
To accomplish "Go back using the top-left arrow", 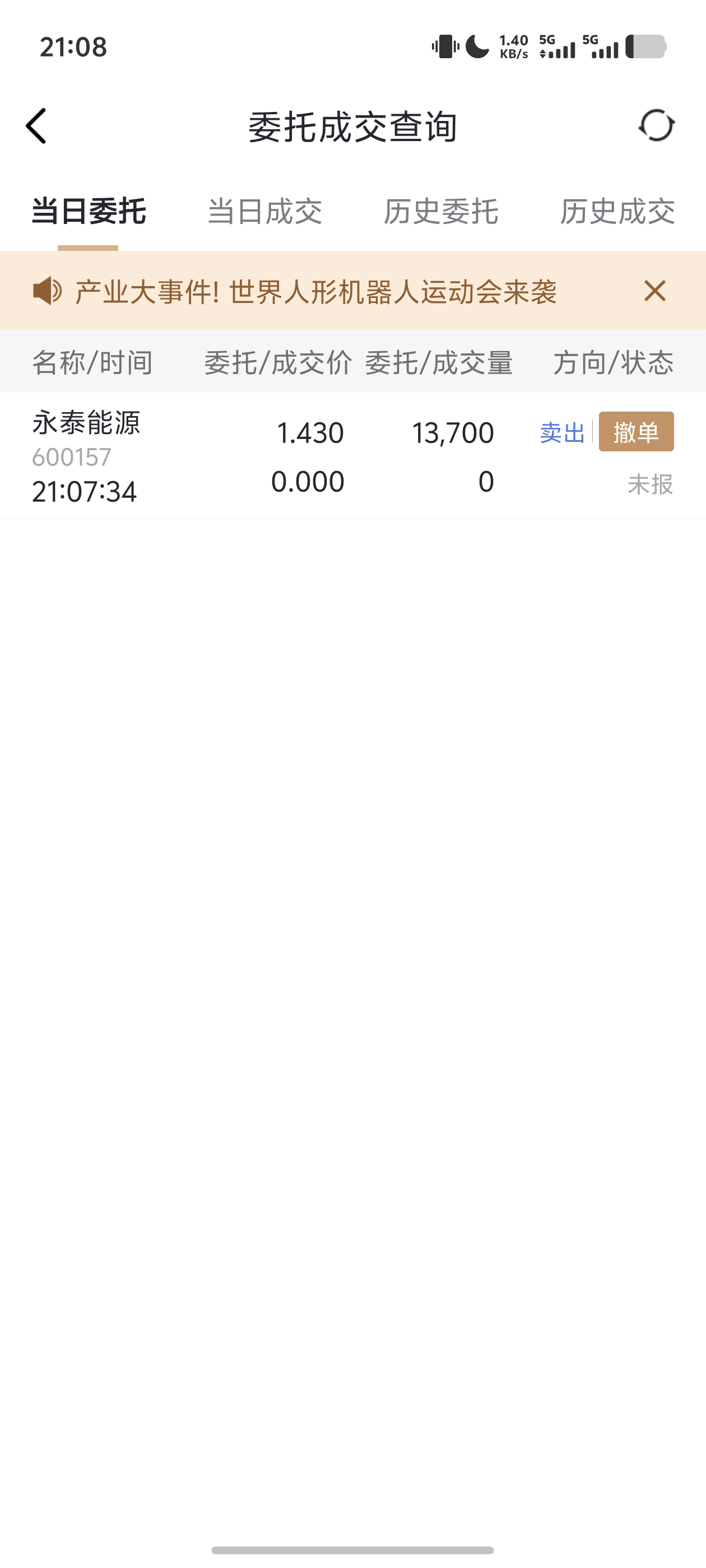I will coord(36,126).
